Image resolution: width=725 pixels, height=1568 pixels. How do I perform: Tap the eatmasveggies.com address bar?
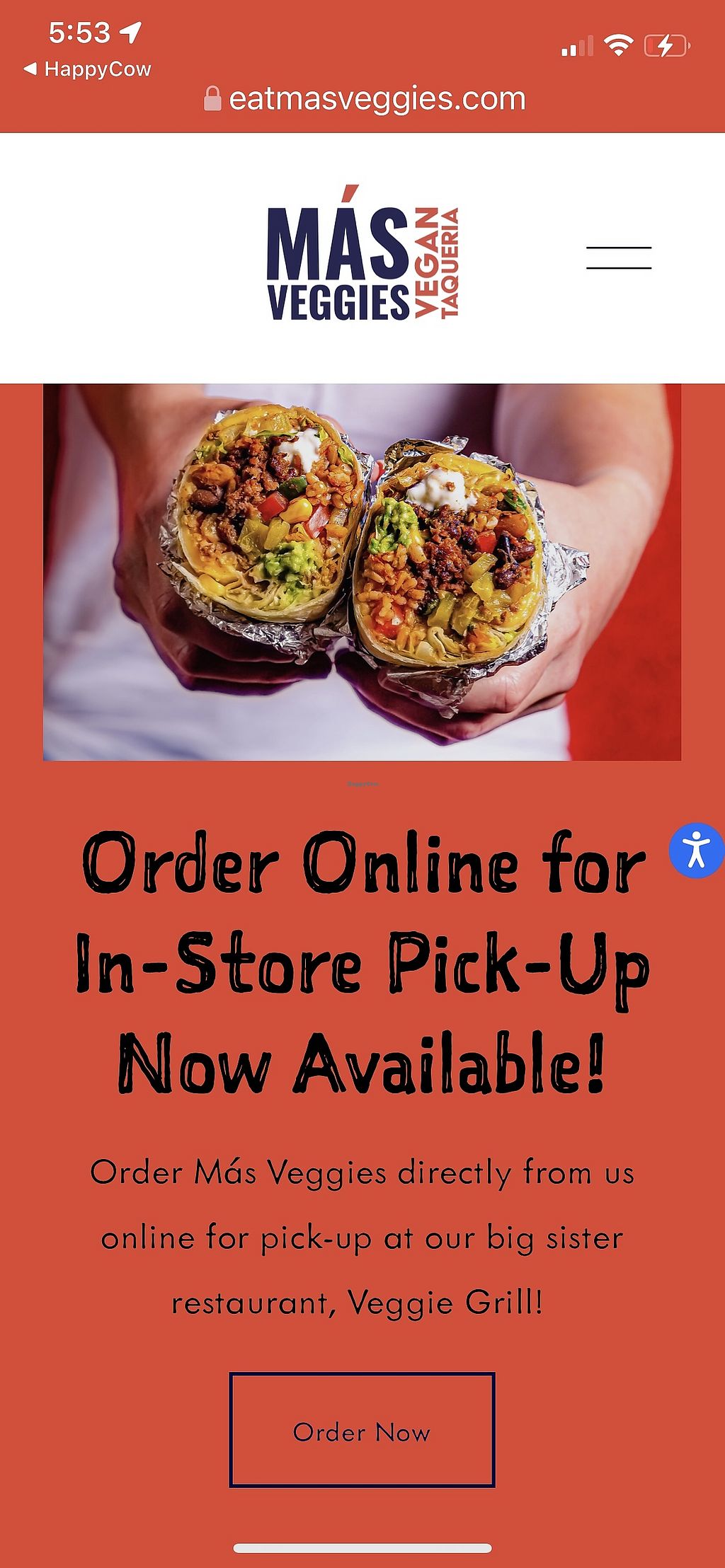pos(365,99)
